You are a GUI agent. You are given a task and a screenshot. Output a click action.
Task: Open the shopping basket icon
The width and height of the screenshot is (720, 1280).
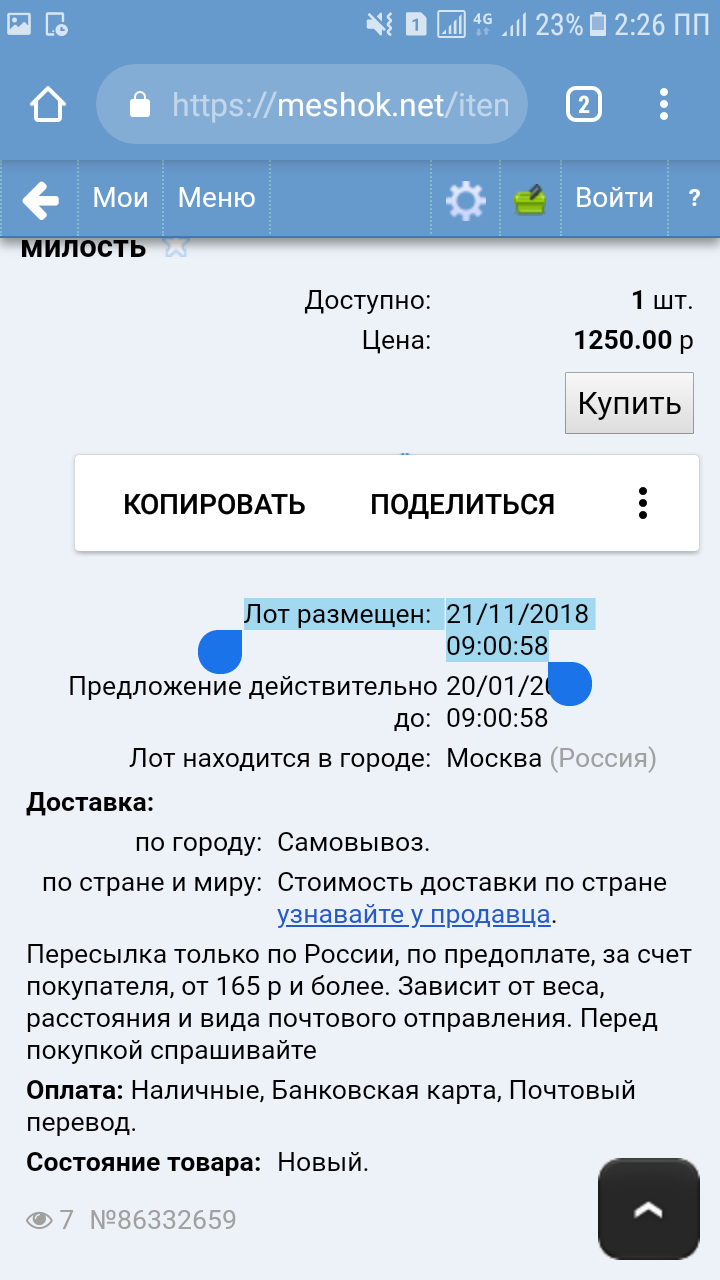530,200
